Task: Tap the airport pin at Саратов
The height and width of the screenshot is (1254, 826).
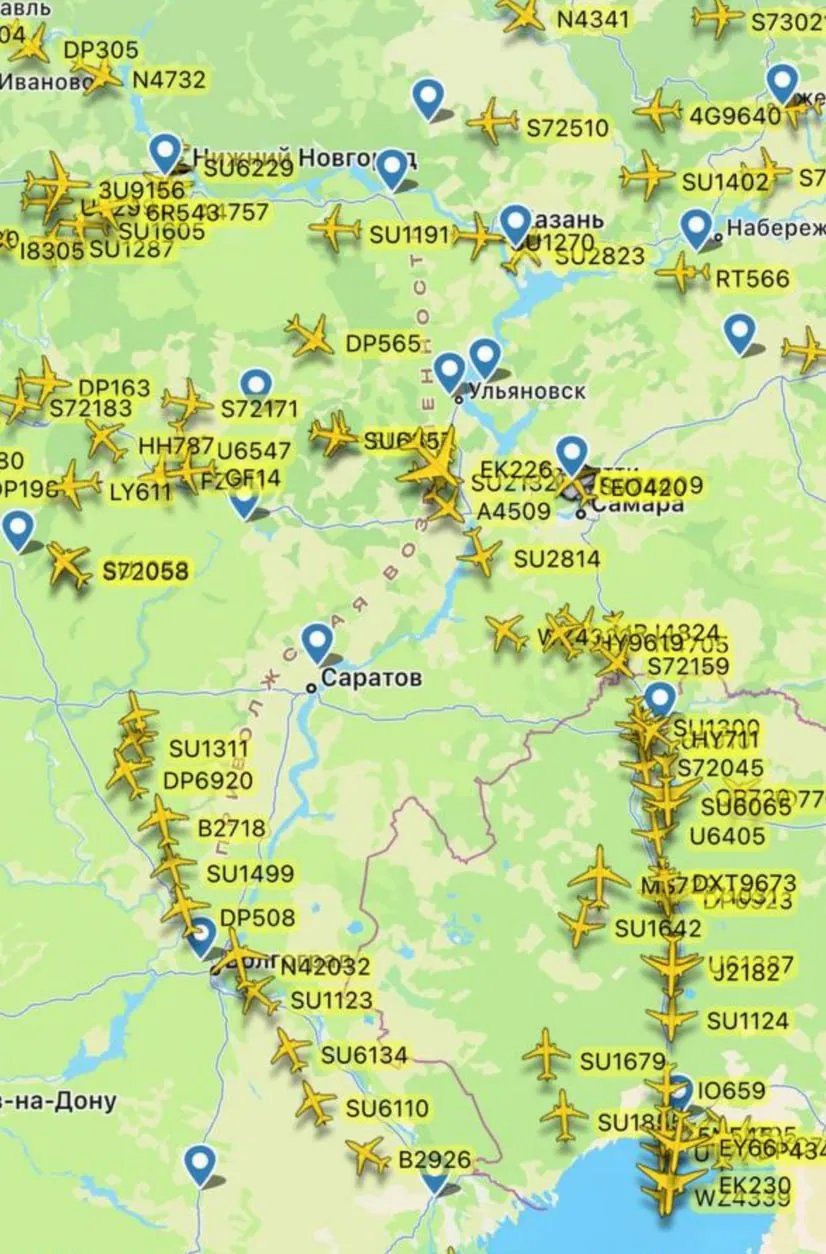Action: (317, 642)
